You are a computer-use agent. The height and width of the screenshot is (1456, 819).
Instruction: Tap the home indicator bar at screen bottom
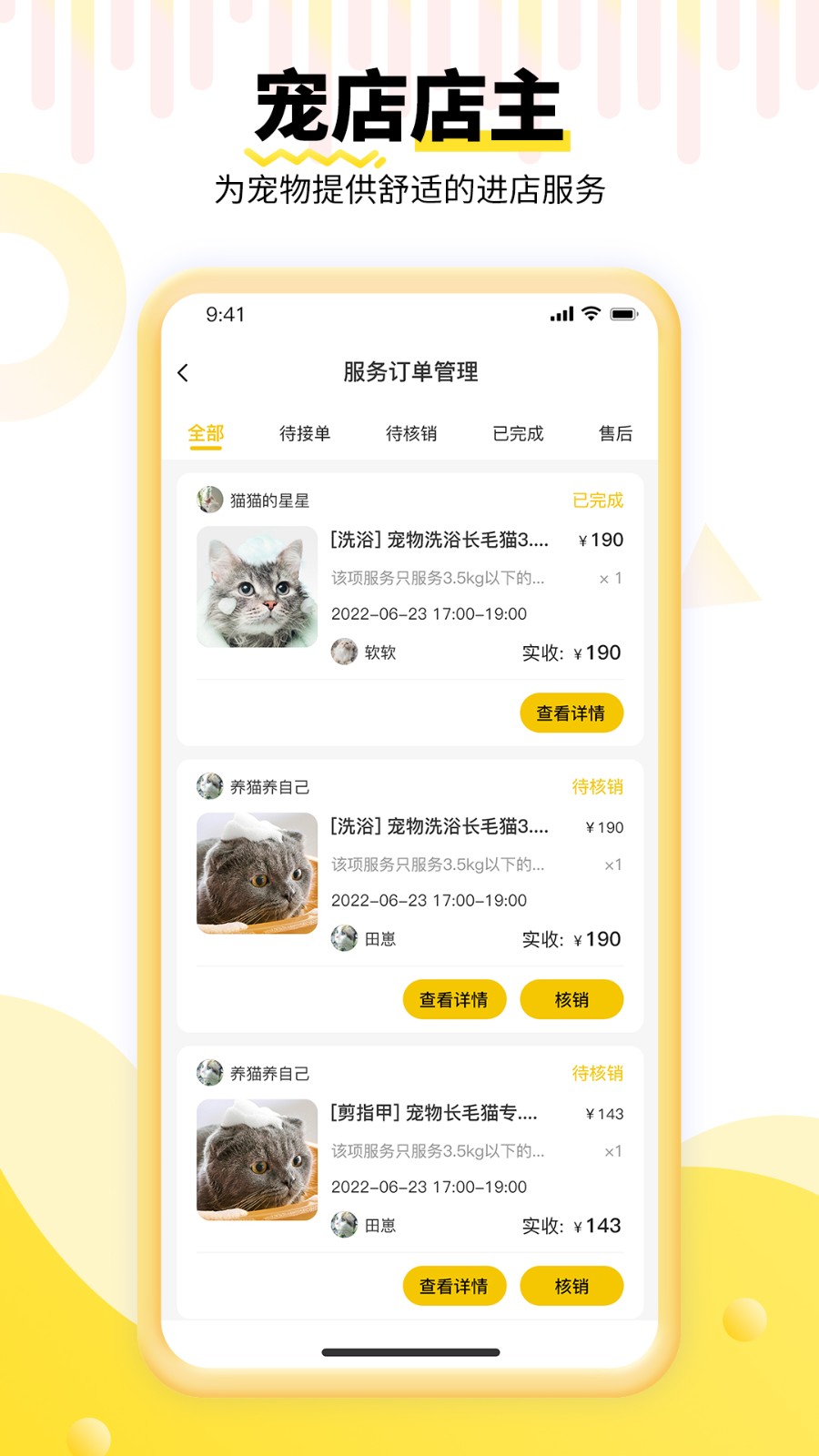tap(409, 1353)
